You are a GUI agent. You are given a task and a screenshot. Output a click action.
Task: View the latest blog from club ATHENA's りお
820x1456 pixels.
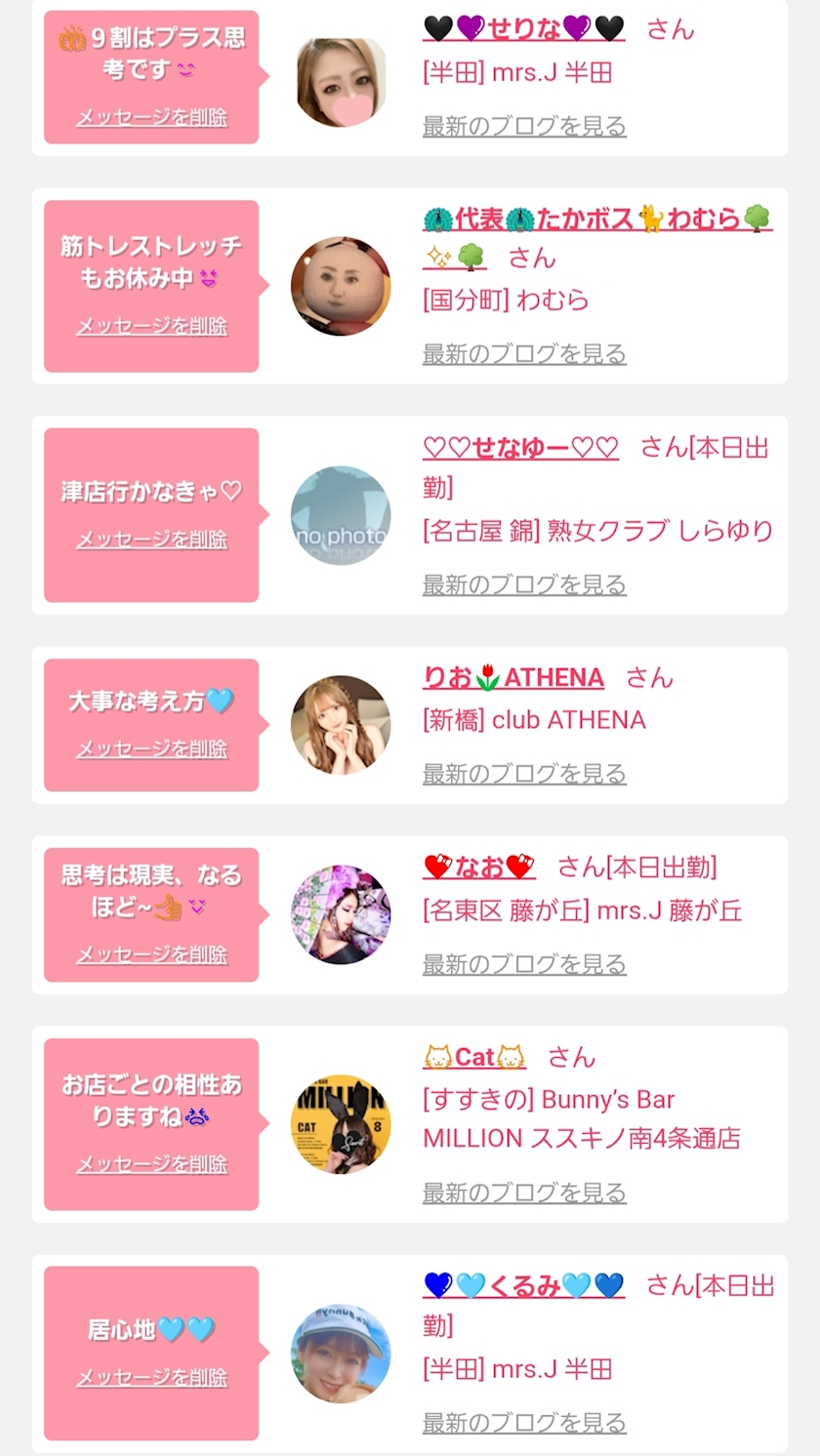tap(524, 774)
